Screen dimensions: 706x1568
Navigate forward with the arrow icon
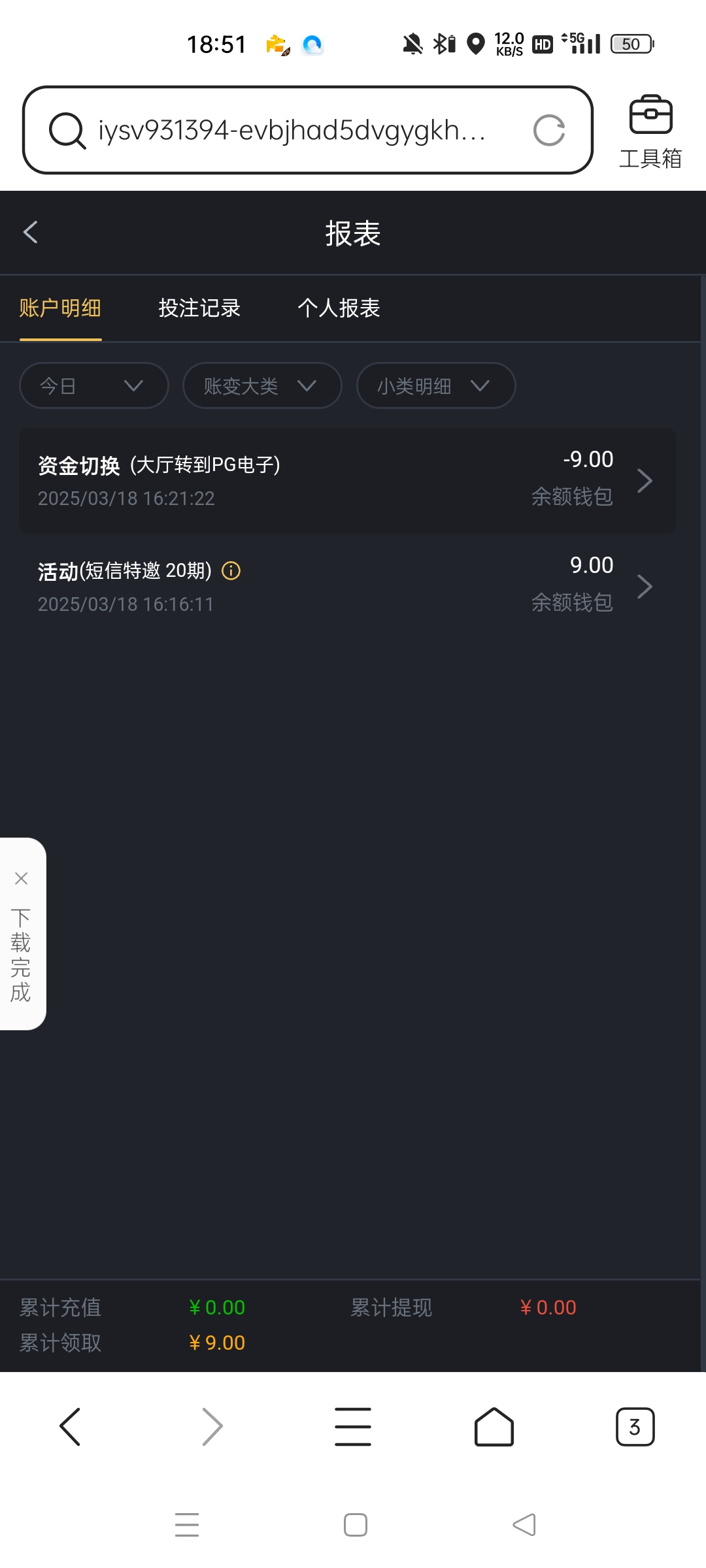point(212,1426)
